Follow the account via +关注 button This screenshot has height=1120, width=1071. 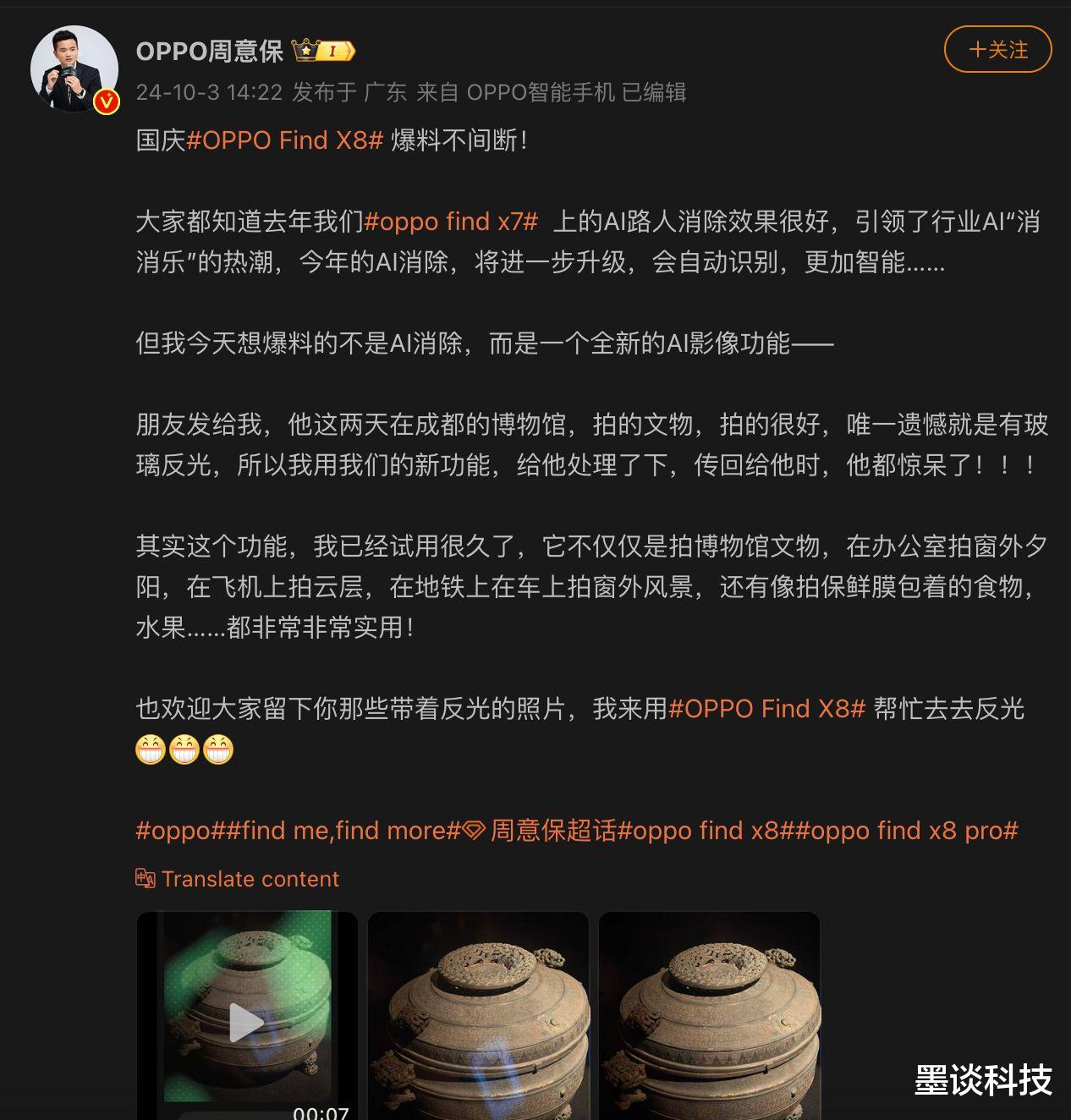(997, 51)
